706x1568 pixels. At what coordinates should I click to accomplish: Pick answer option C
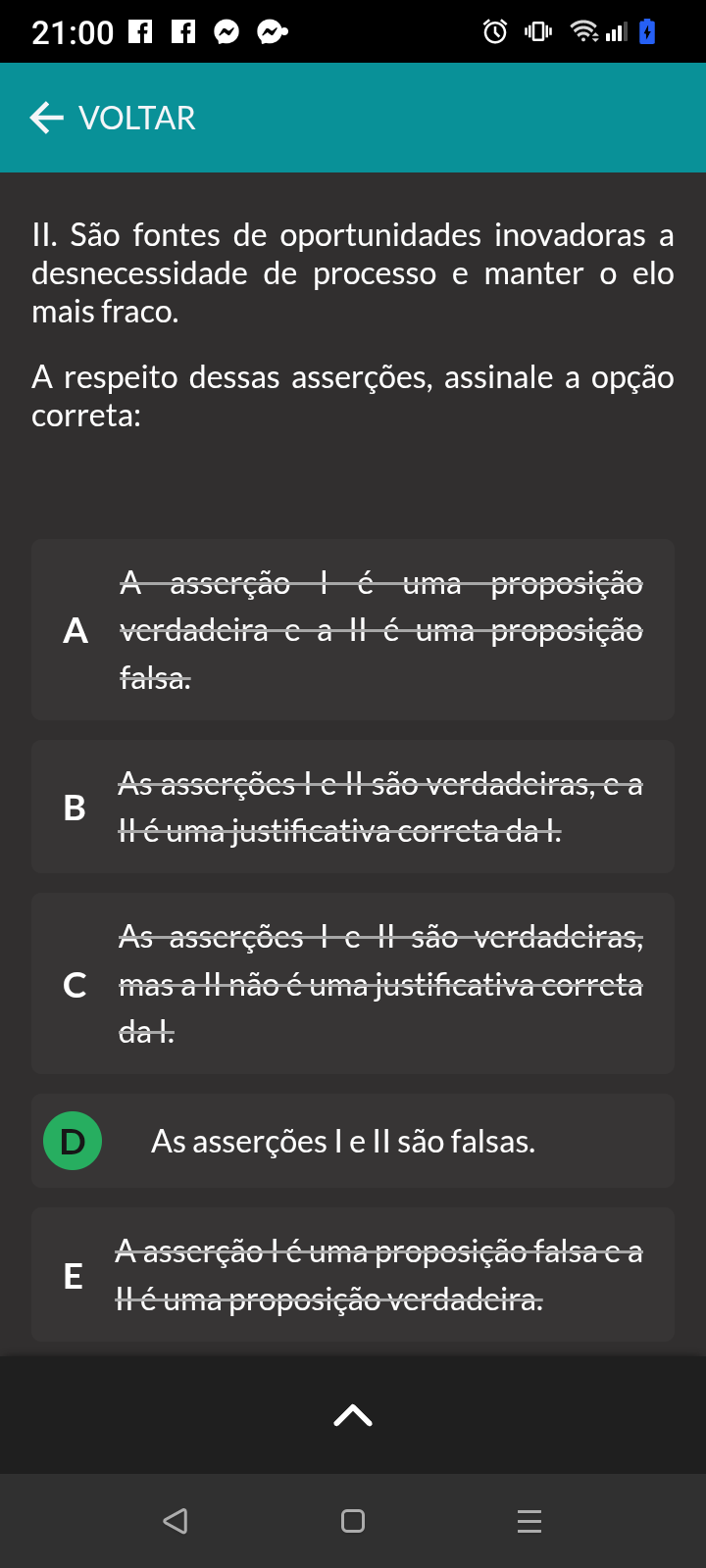(353, 984)
